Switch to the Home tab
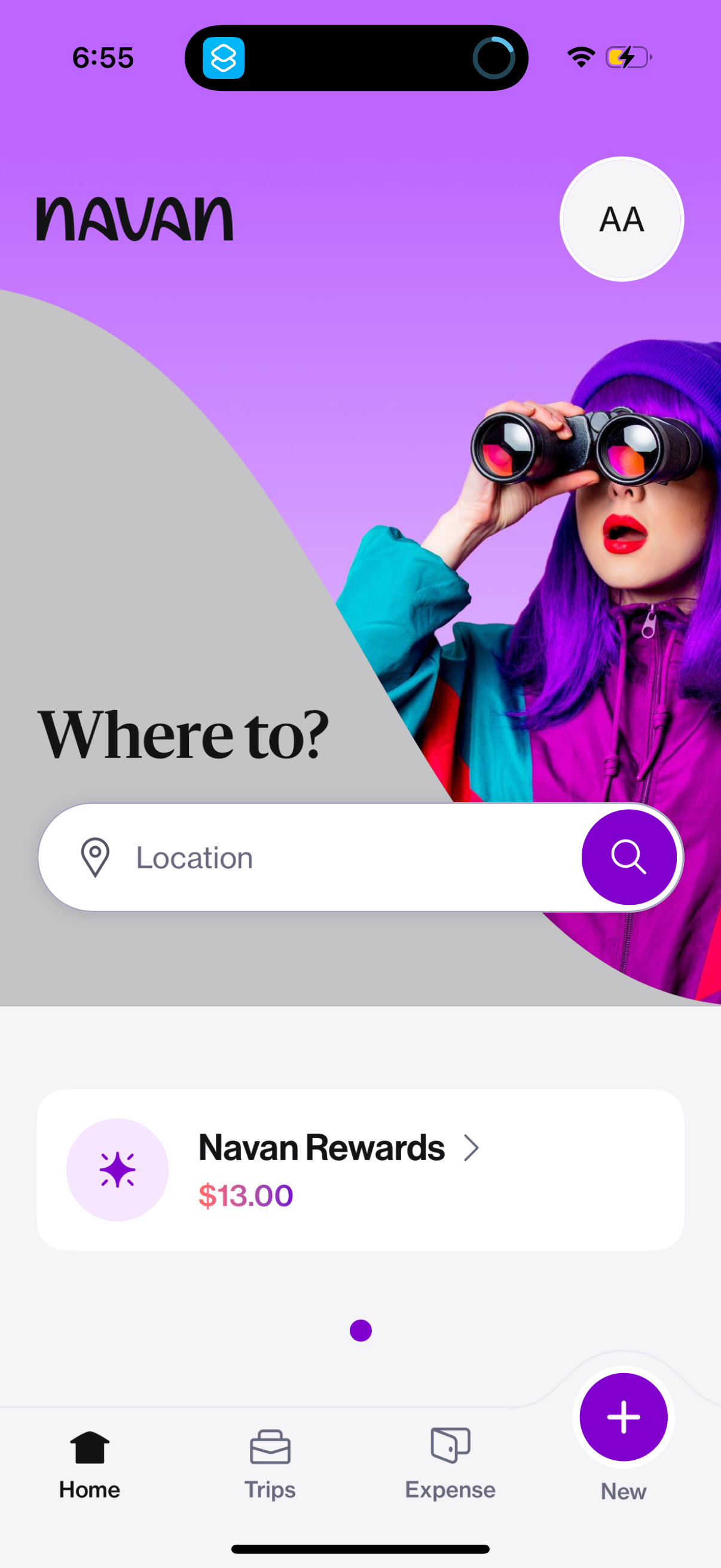This screenshot has height=1568, width=721. (x=90, y=1463)
